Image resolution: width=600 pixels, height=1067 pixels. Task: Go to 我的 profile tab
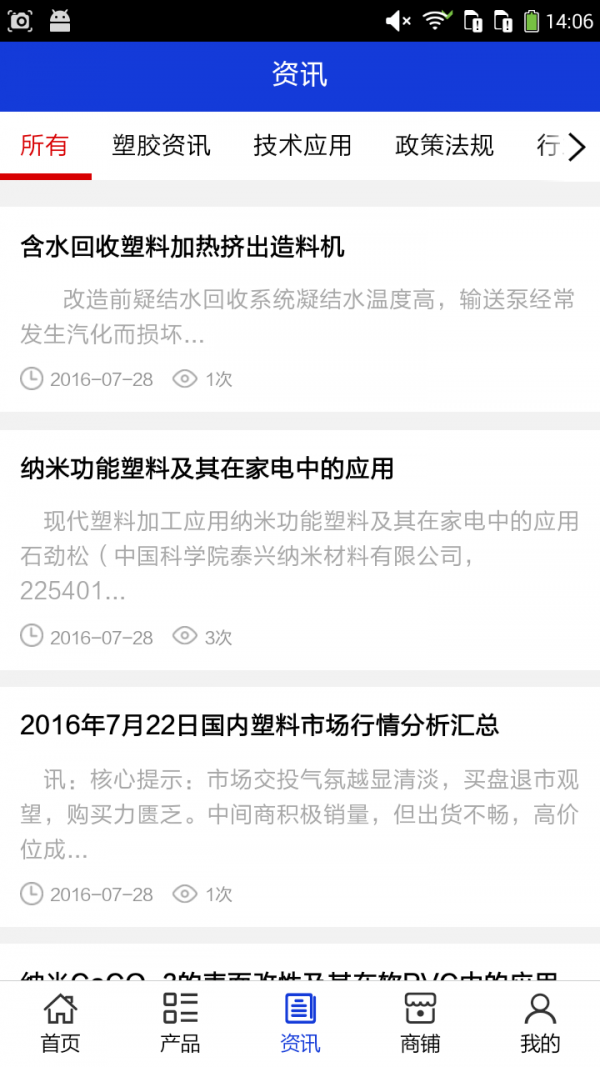point(540,1023)
